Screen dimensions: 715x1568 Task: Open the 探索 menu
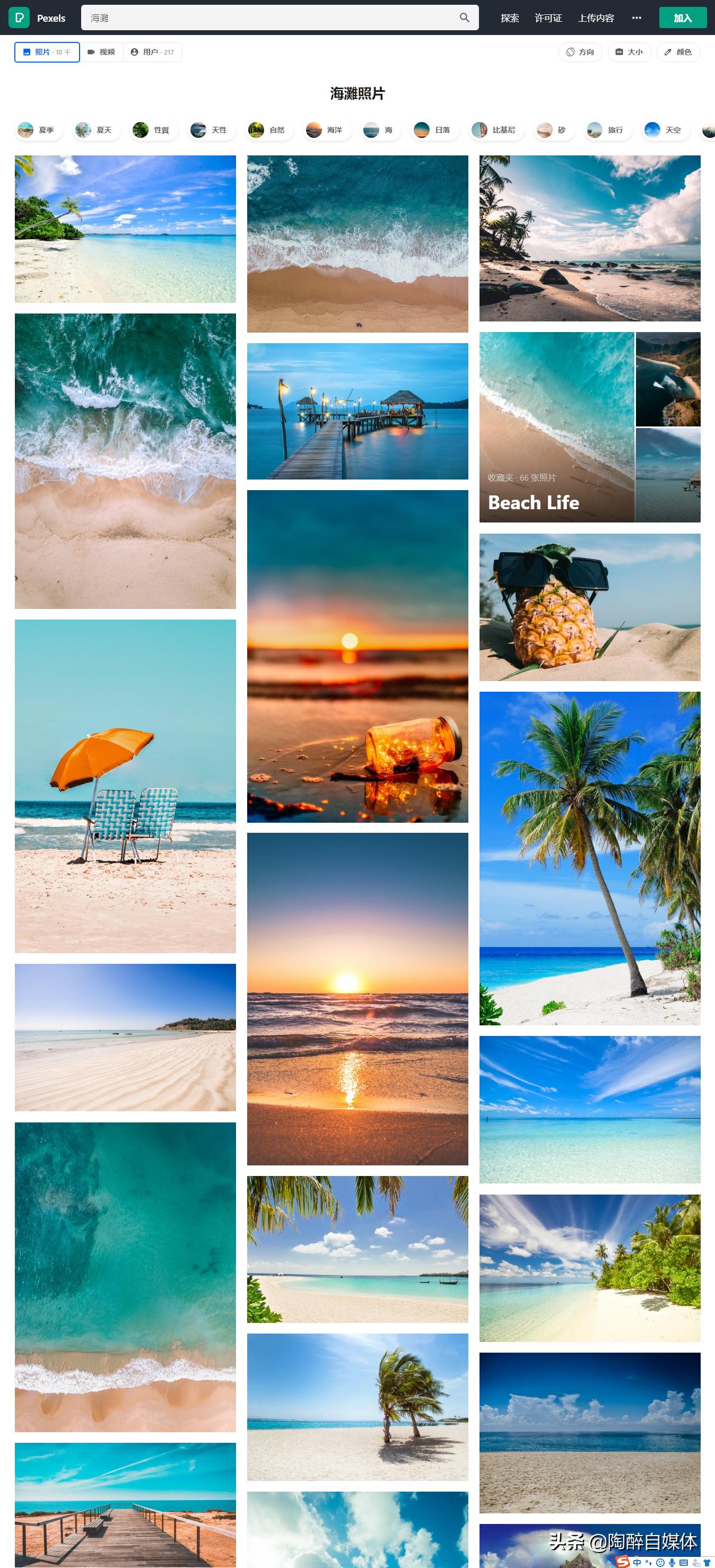(509, 18)
